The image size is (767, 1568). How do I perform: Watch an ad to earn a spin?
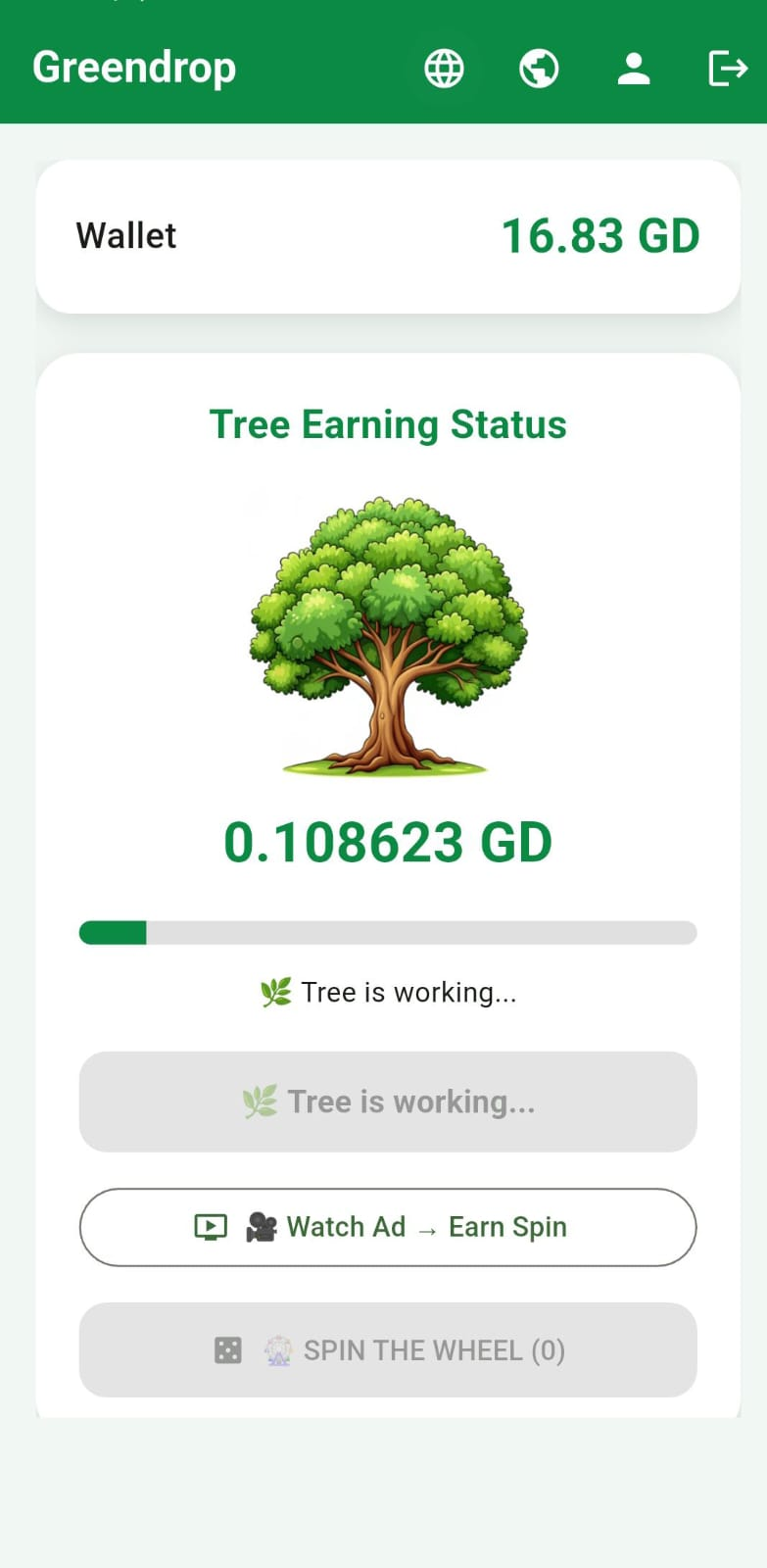point(388,1227)
